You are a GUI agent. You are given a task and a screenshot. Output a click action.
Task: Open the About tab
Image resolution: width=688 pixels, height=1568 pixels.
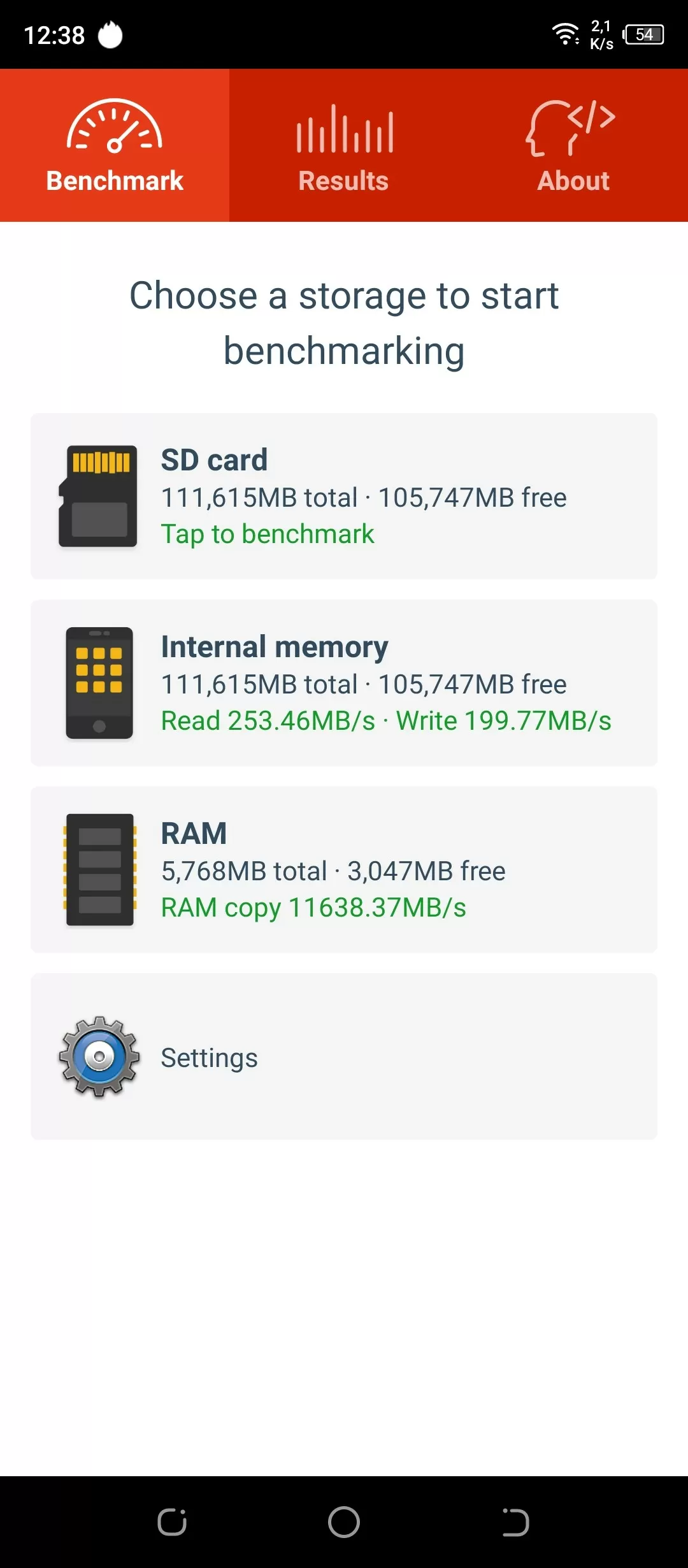[573, 145]
